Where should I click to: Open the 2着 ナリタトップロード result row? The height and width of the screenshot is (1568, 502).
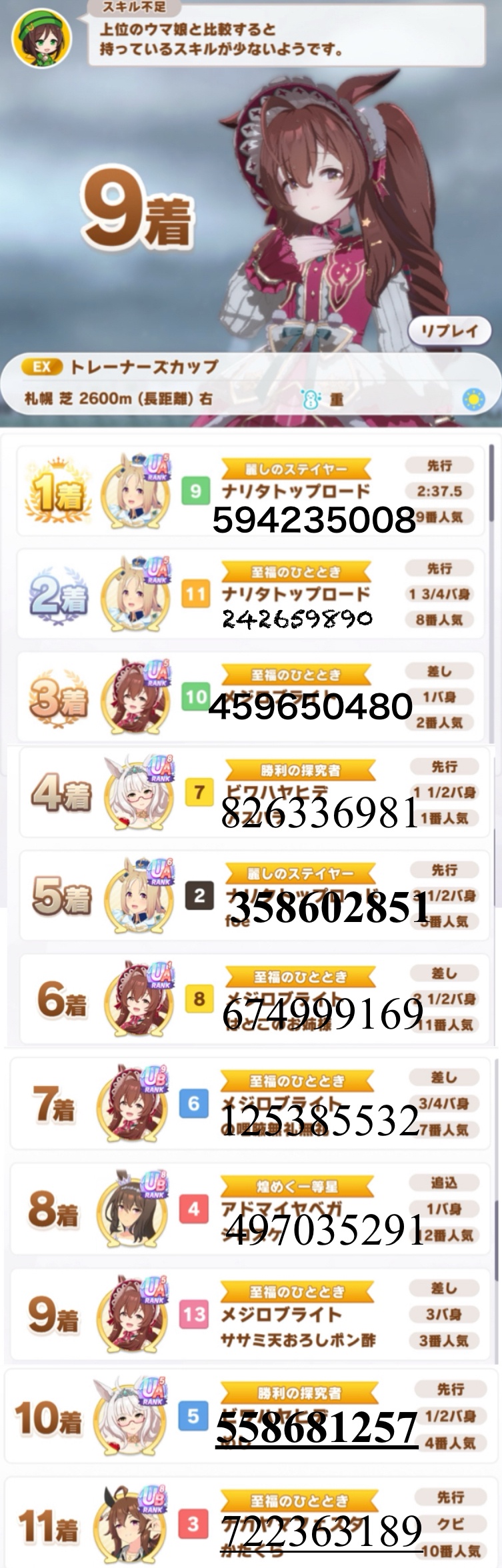tap(250, 594)
